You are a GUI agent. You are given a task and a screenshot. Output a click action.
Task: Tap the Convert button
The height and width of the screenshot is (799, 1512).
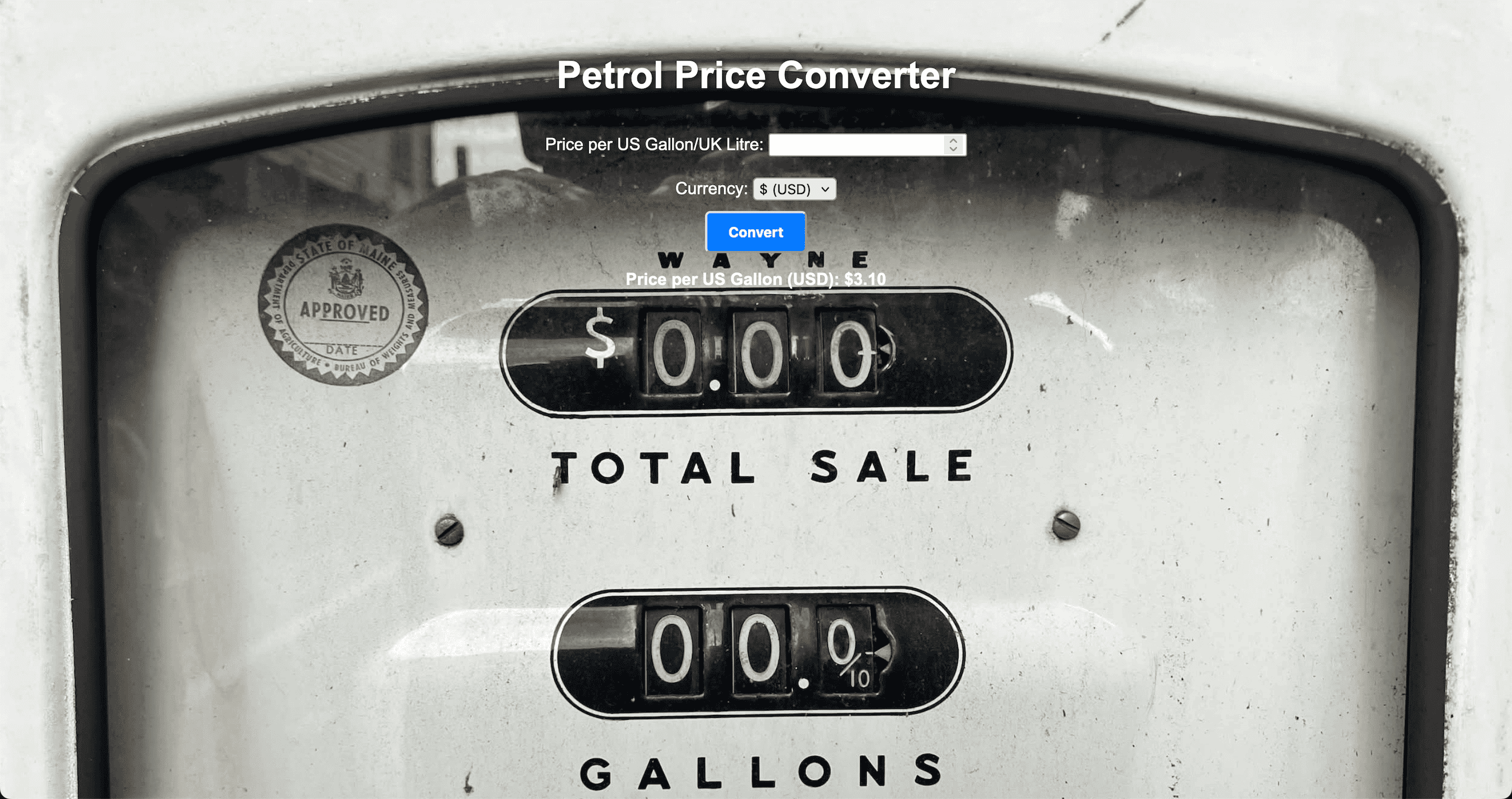[755, 232]
